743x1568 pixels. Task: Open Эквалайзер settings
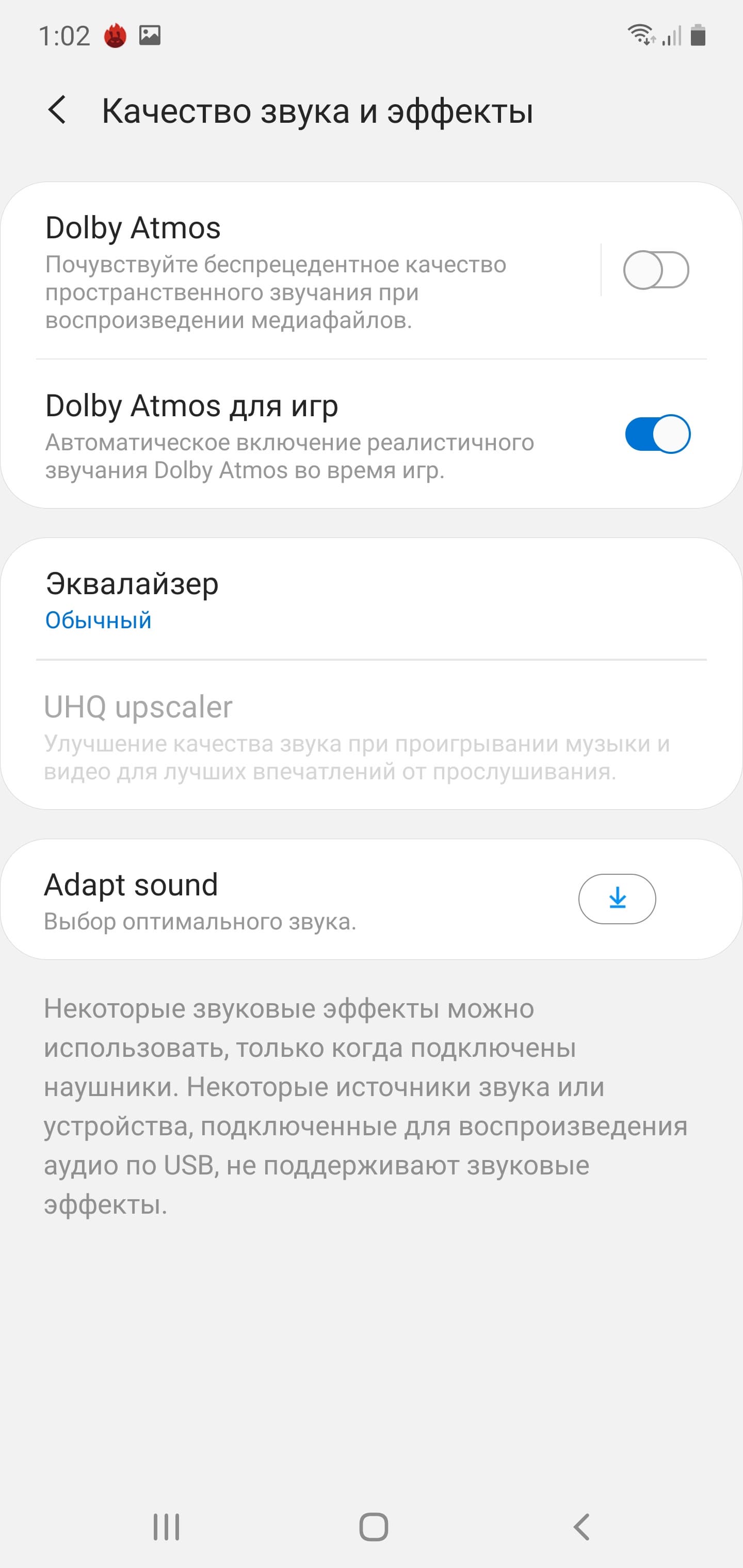pos(365,599)
